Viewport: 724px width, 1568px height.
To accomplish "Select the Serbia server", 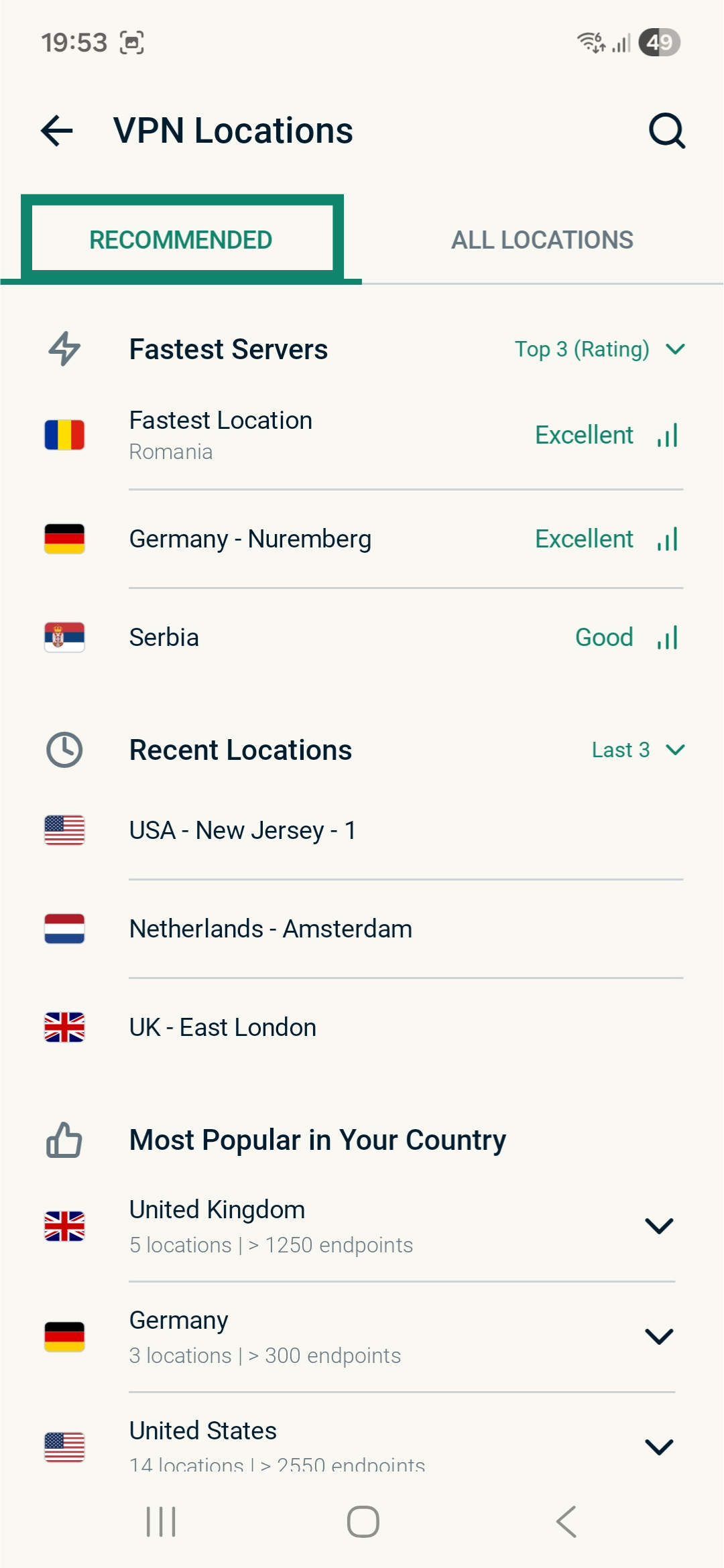I will tap(362, 637).
